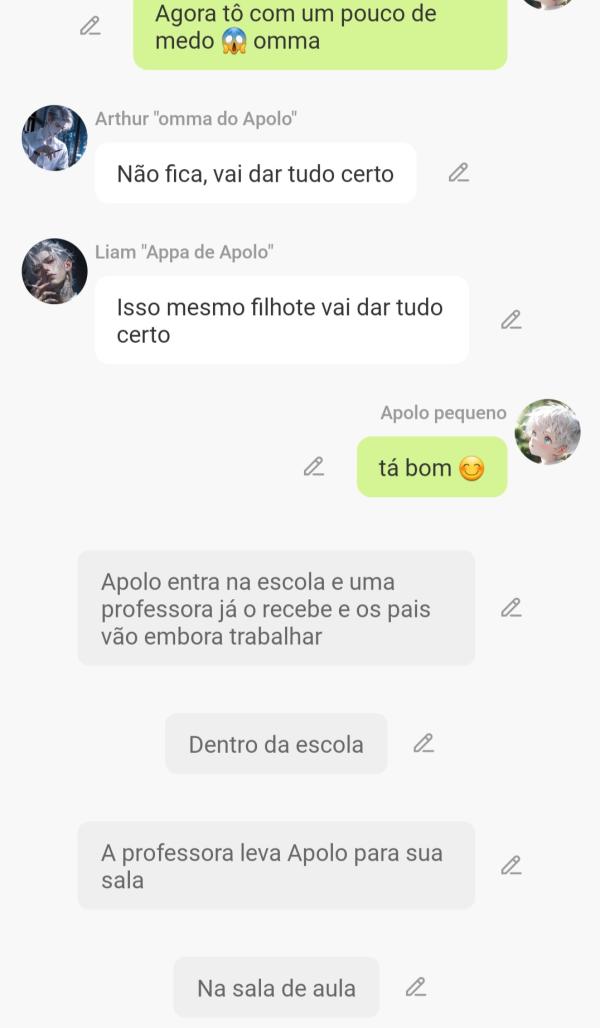Edit 'Não fica, vai dar tudo certo' message
Viewport: 600px width, 1028px height.
[458, 173]
